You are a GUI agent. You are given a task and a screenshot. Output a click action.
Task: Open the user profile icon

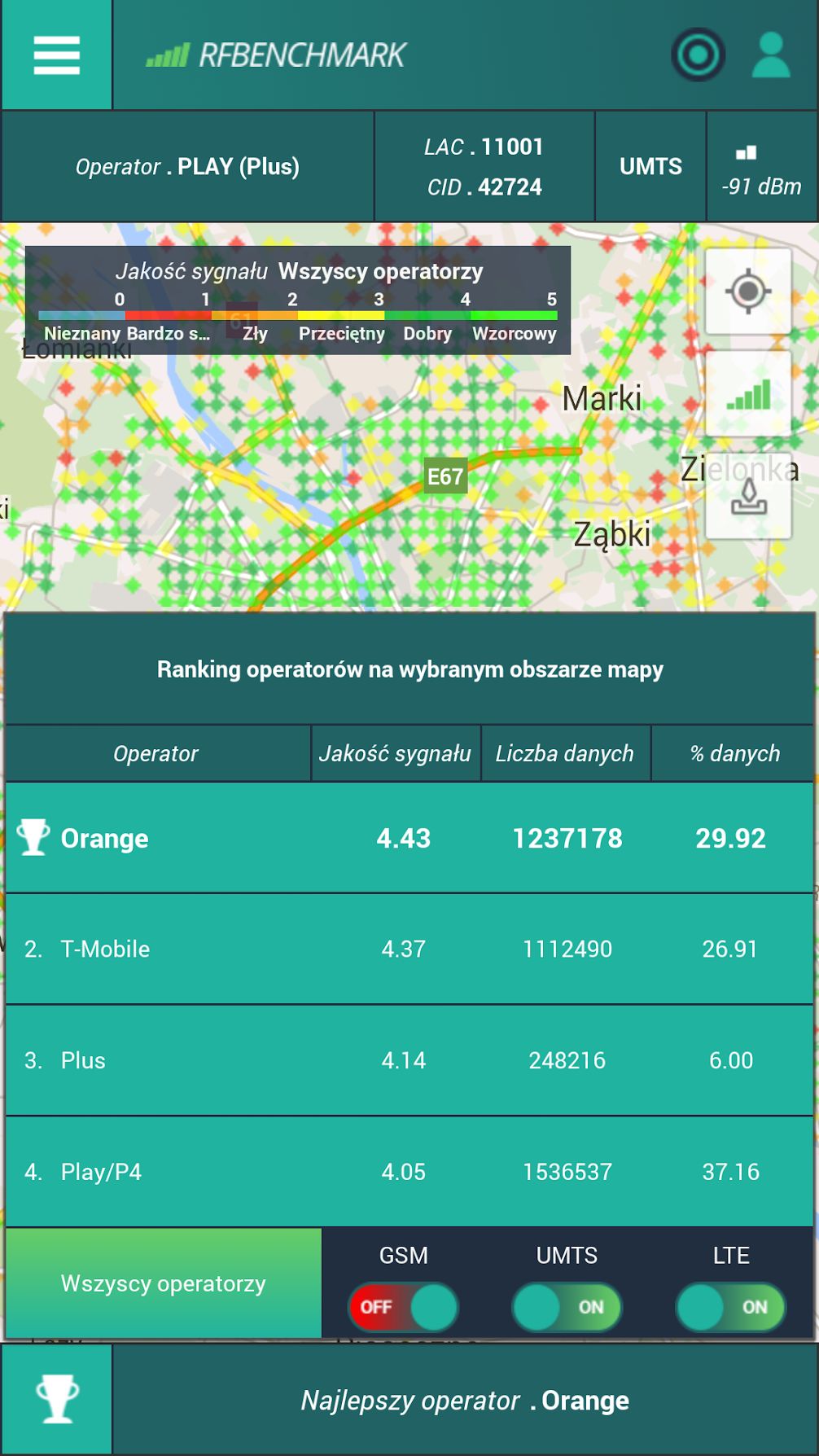(770, 55)
